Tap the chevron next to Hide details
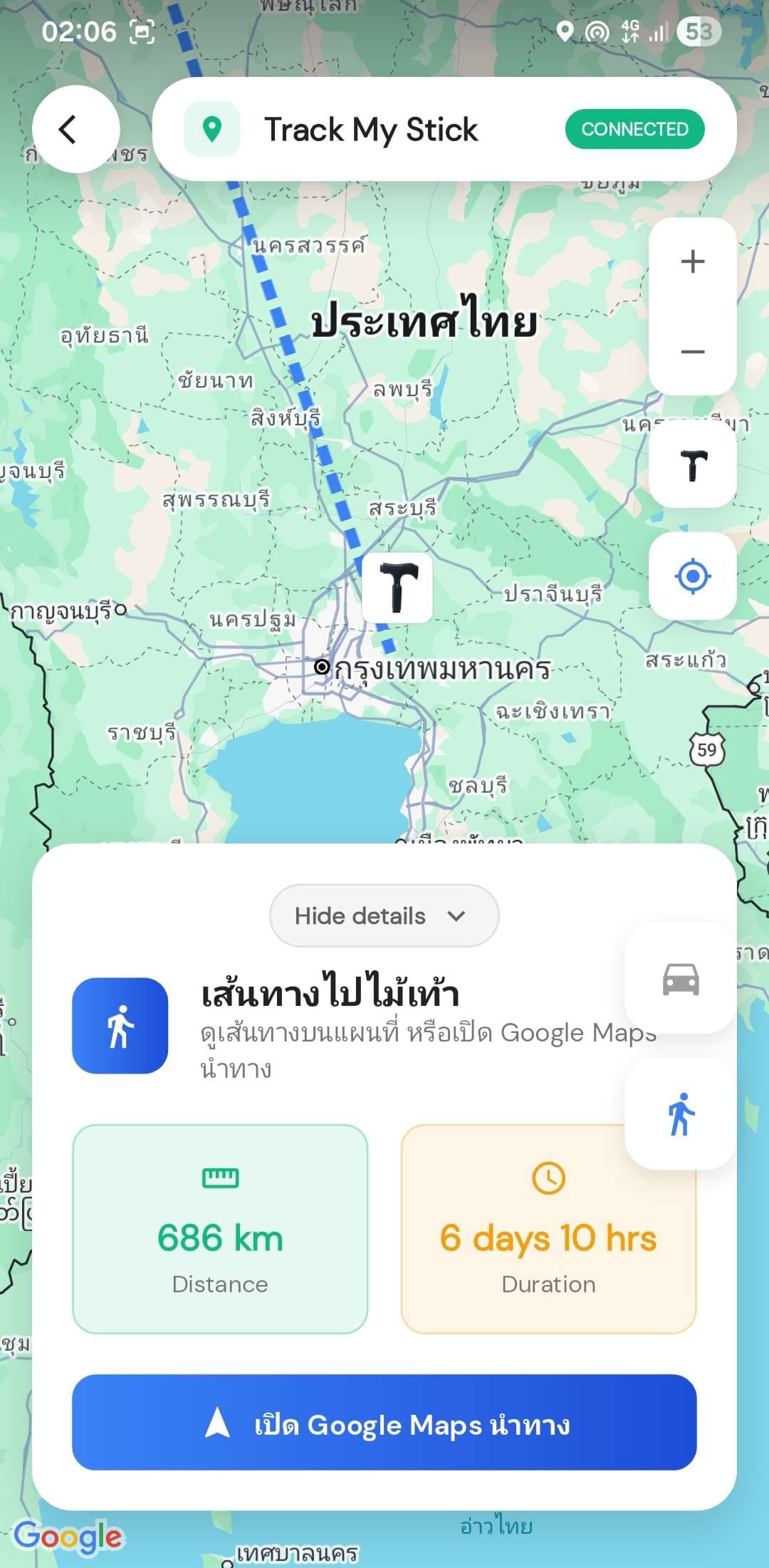Screen dimensions: 769x1568 pyautogui.click(x=456, y=915)
